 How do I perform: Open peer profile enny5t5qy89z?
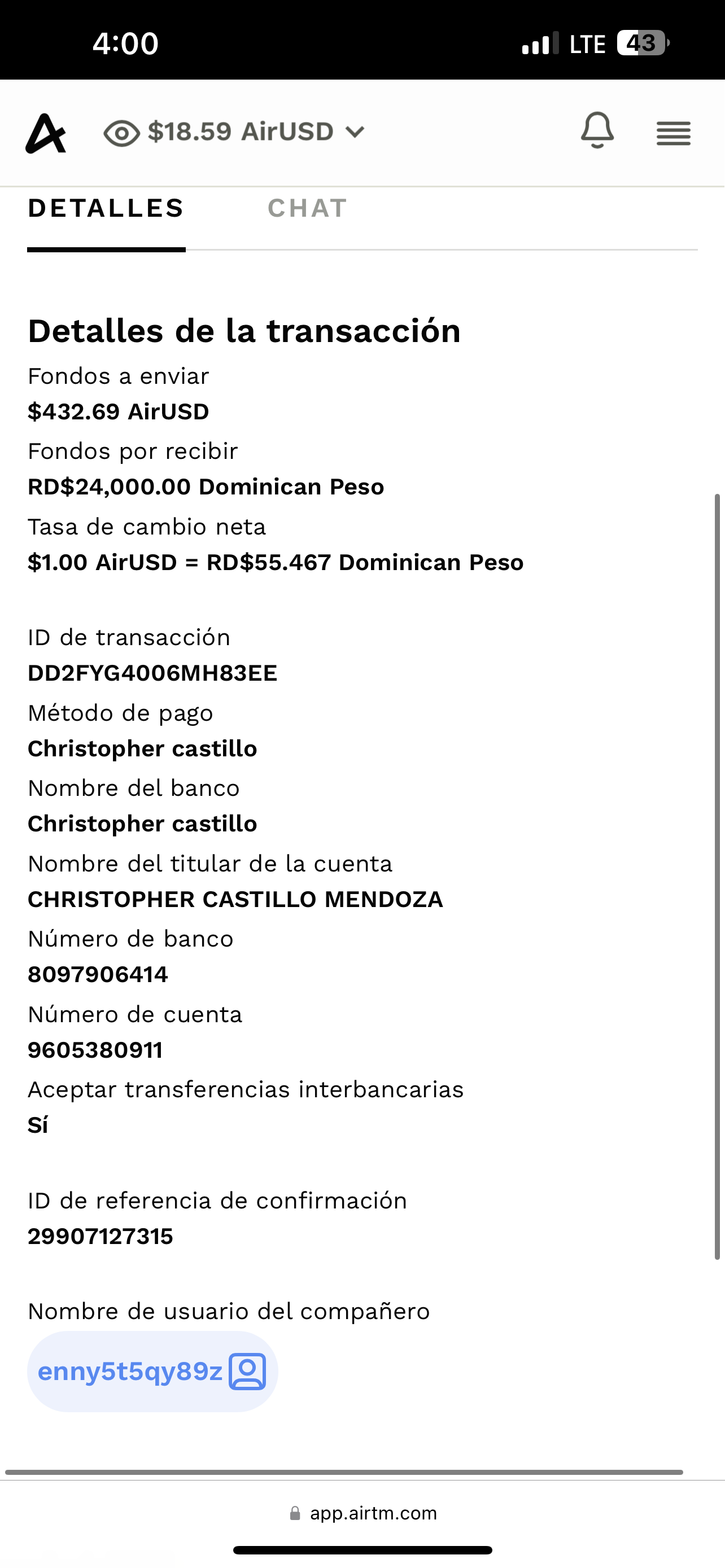pyautogui.click(x=152, y=1372)
